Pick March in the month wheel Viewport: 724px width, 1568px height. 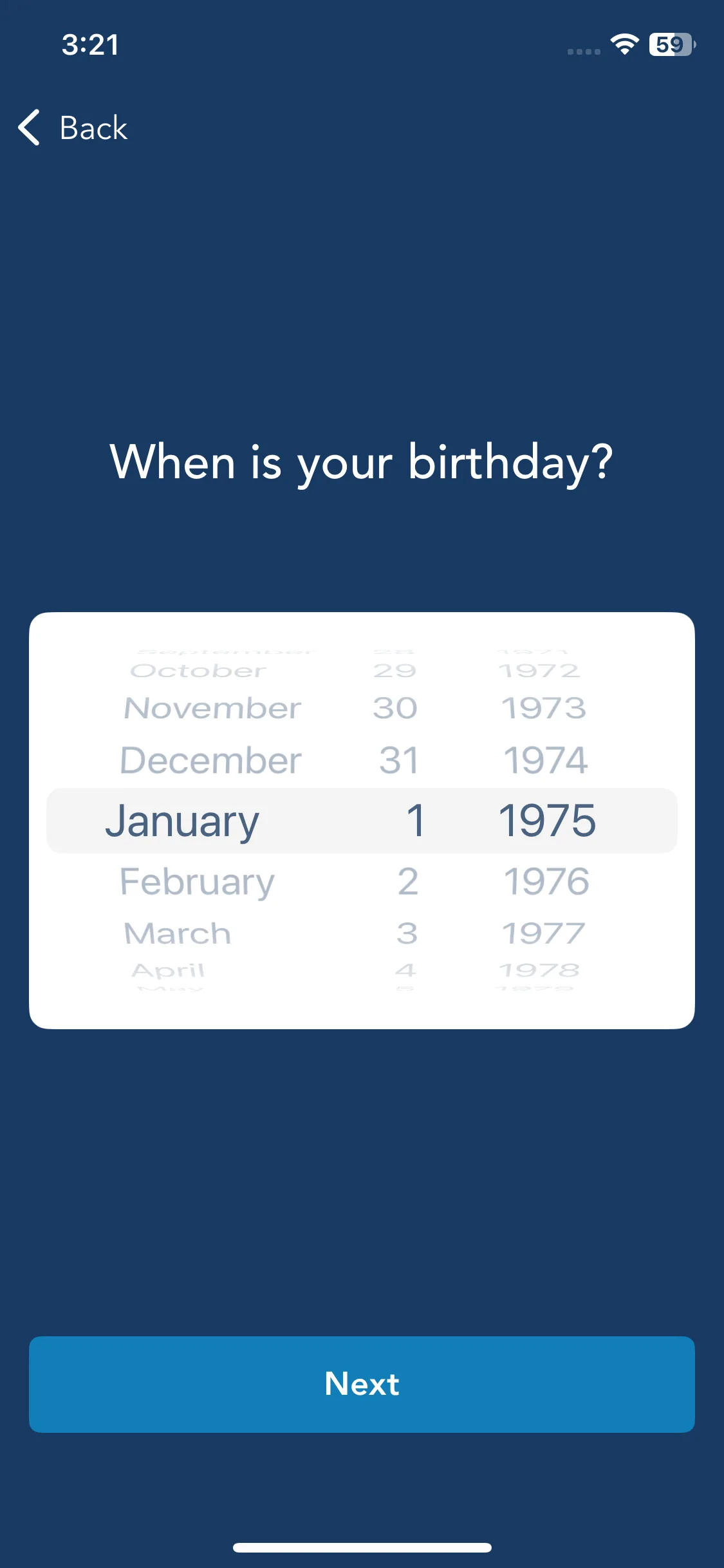point(178,933)
